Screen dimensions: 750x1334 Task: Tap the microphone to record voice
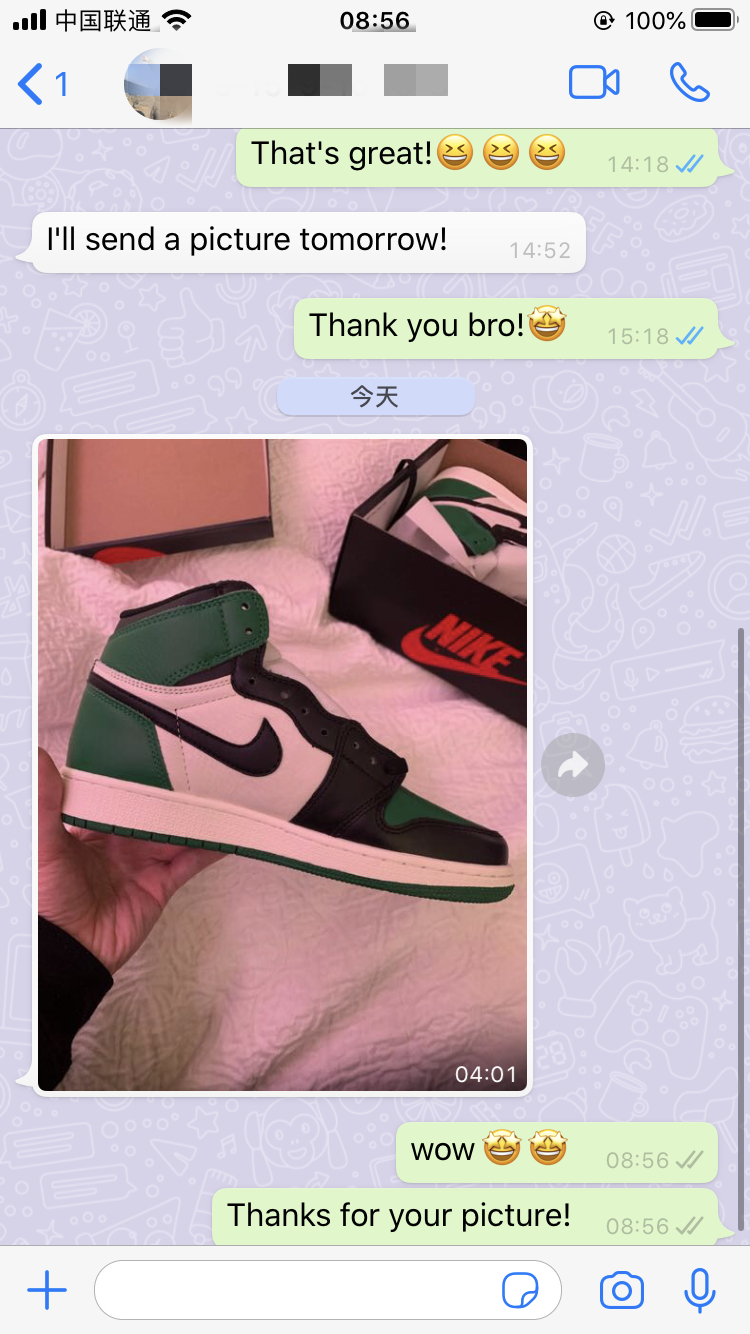click(x=700, y=1291)
